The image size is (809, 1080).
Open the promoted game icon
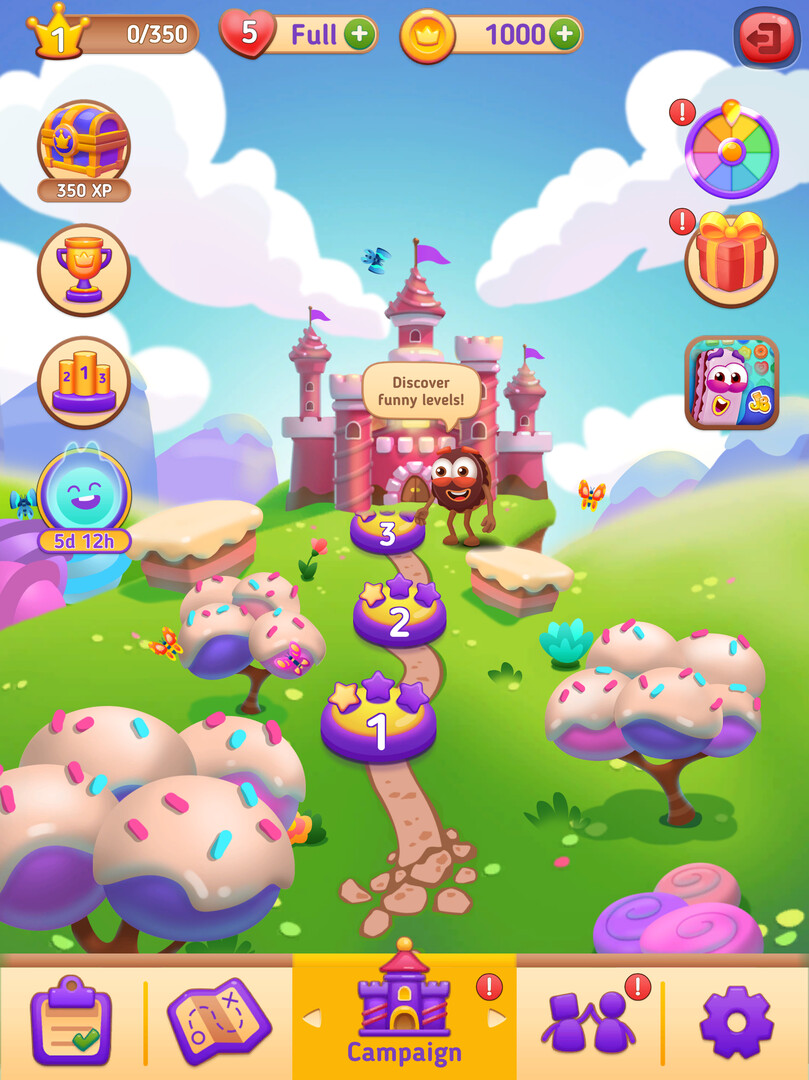click(x=731, y=382)
